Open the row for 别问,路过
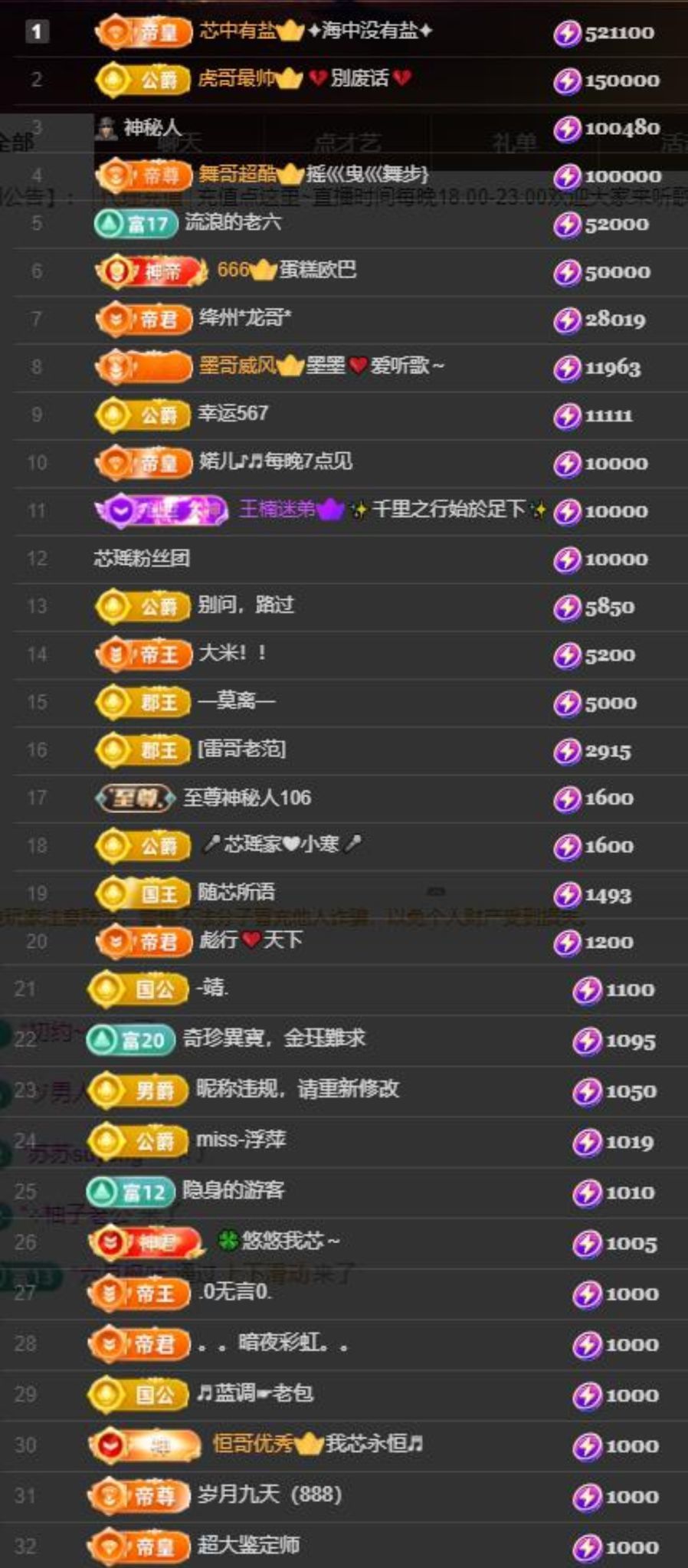 pos(246,605)
